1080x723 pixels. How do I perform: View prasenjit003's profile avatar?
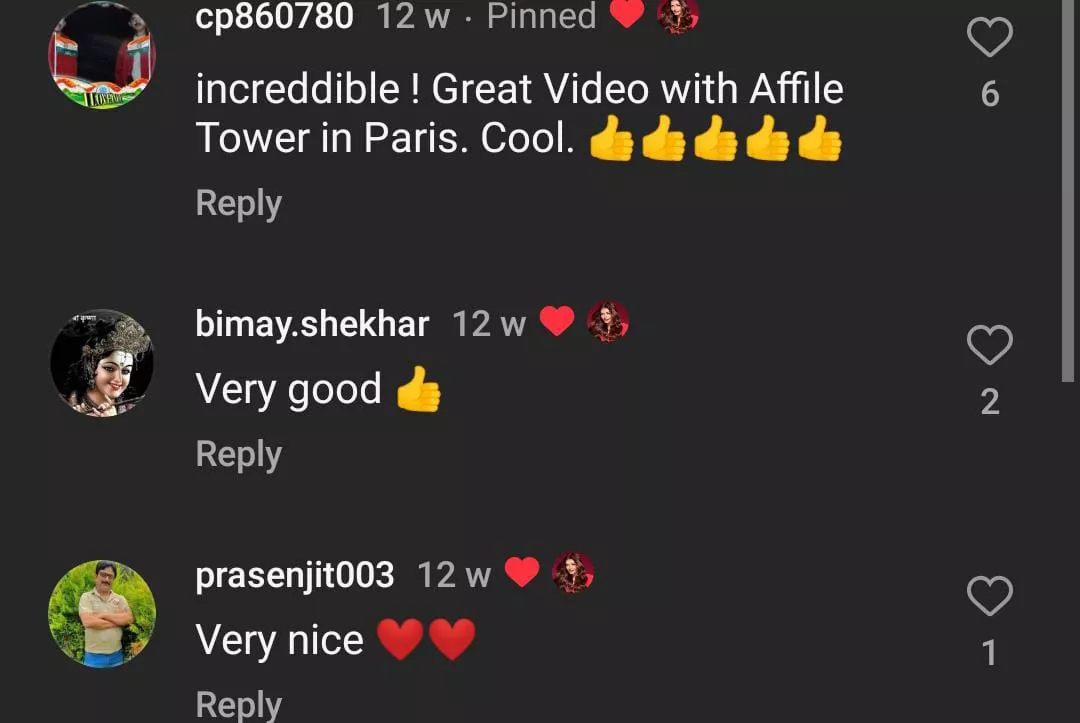[102, 613]
